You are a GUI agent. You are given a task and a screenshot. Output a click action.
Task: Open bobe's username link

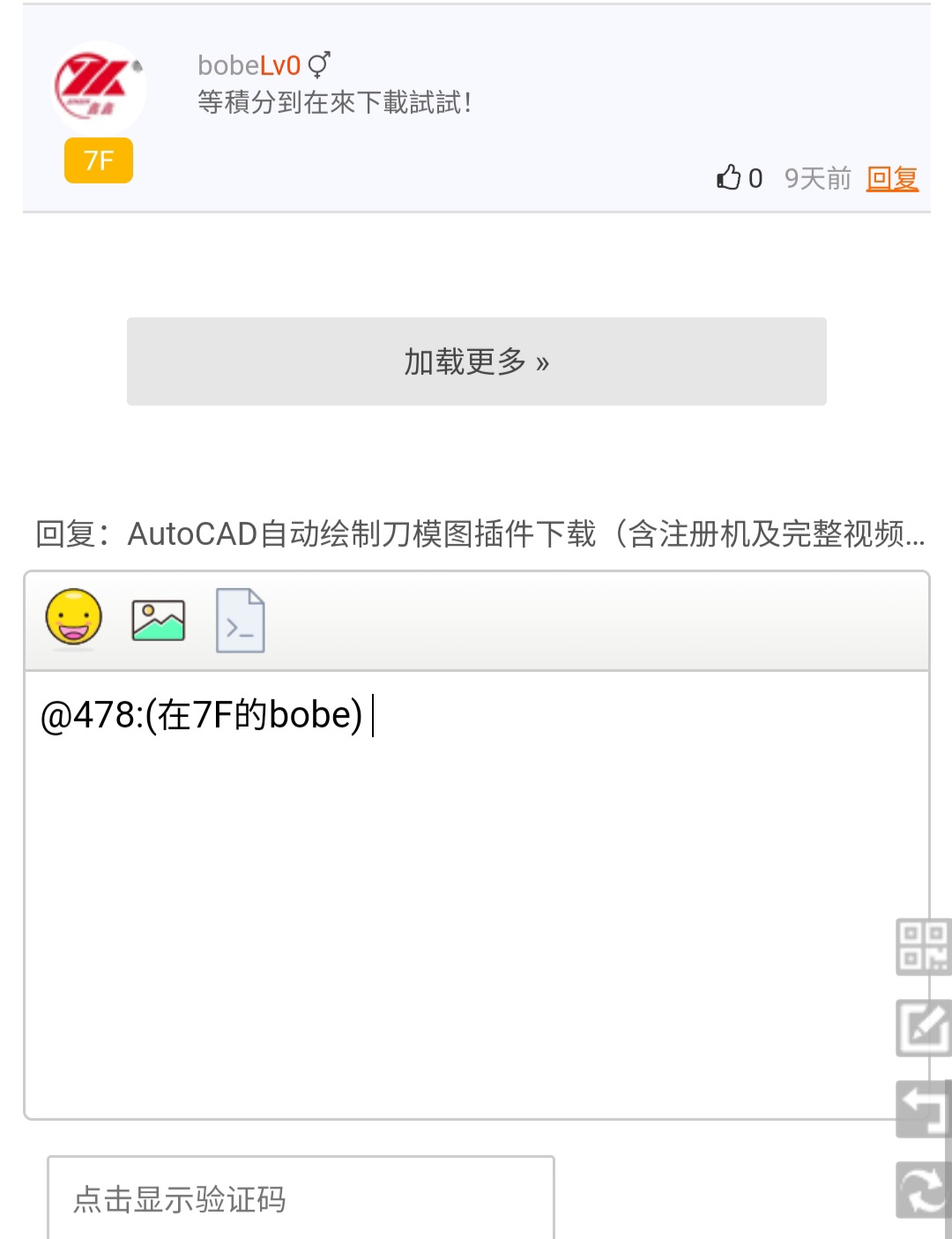[227, 65]
